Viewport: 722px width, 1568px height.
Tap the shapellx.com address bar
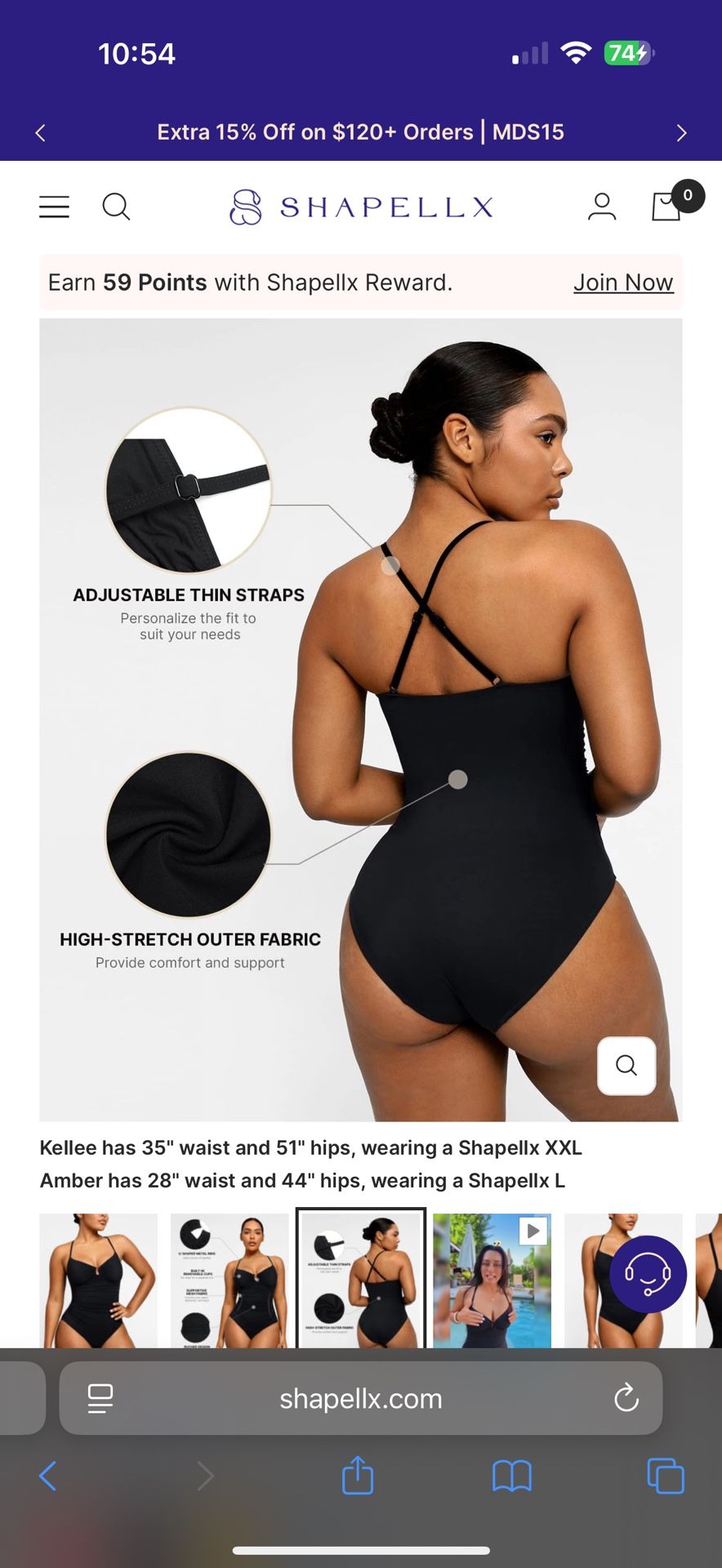coord(360,1399)
